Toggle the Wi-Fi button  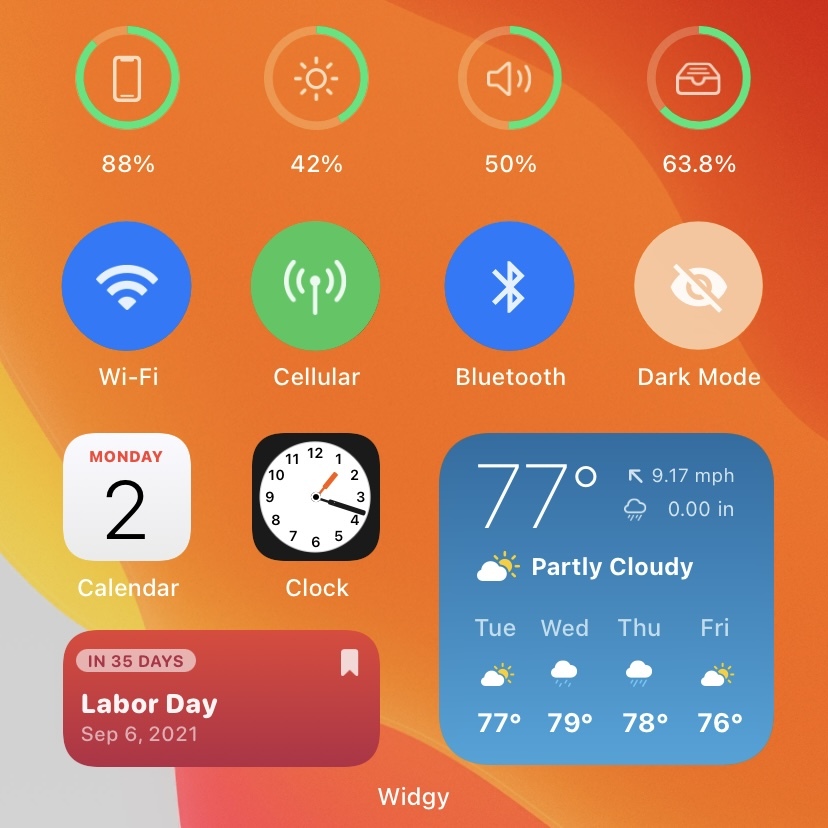point(127,286)
